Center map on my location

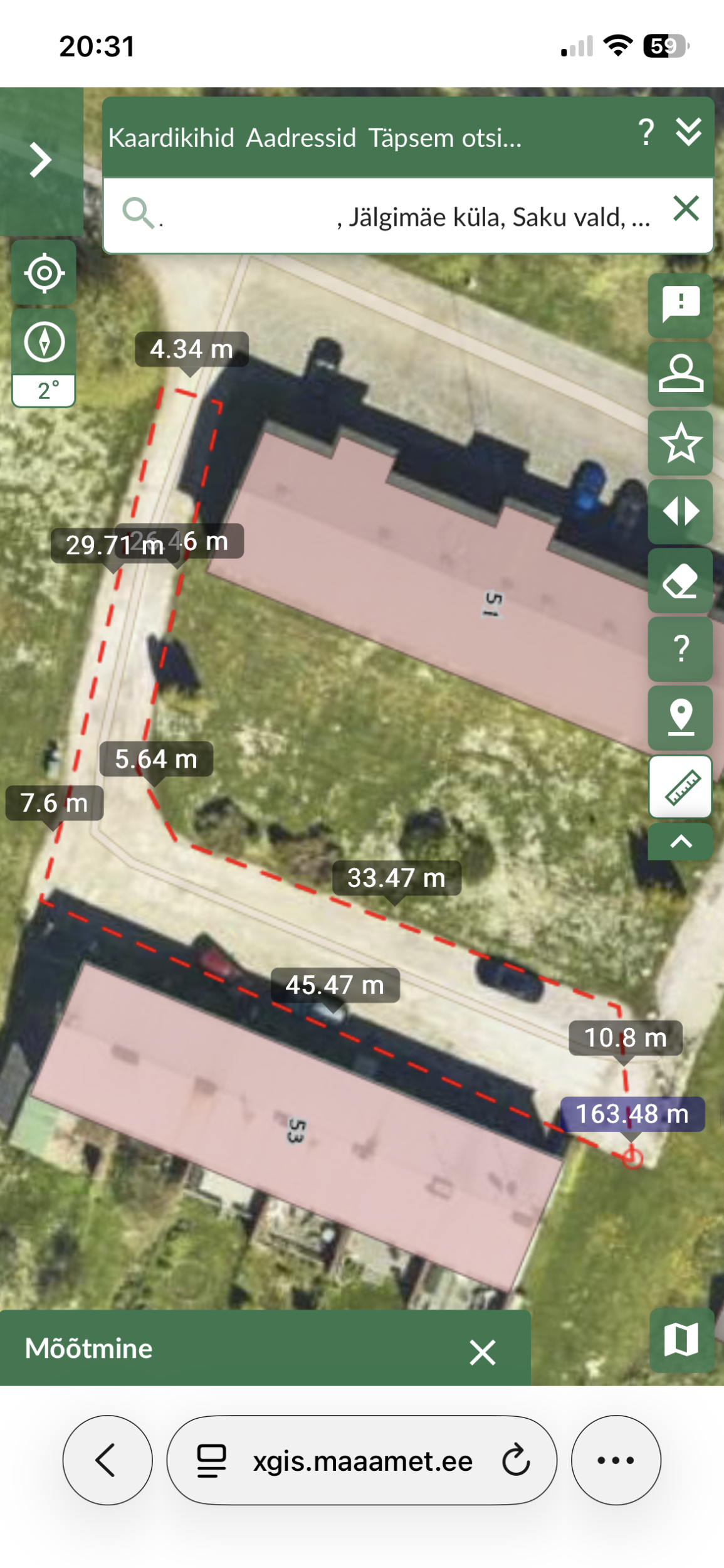click(x=44, y=273)
